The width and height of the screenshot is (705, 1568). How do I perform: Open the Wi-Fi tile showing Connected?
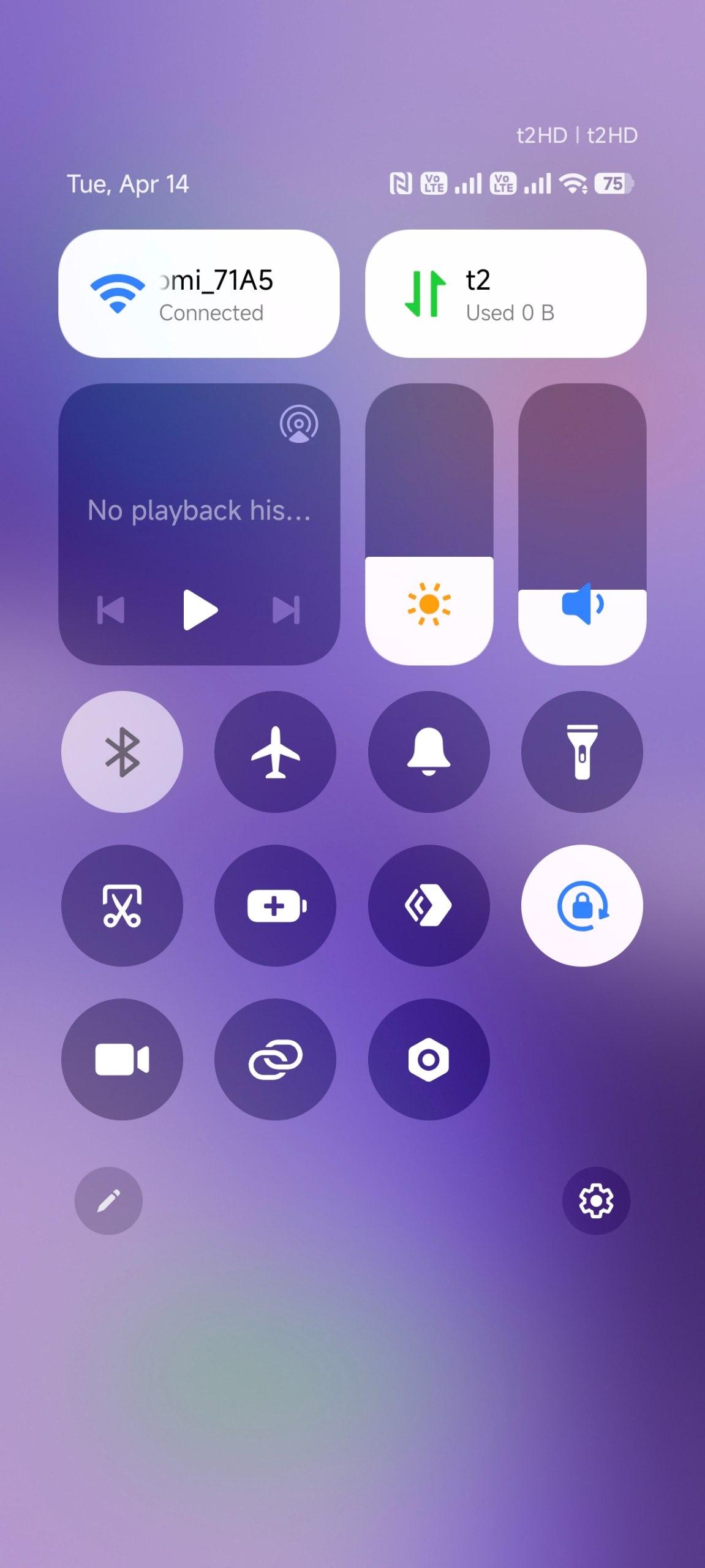198,293
